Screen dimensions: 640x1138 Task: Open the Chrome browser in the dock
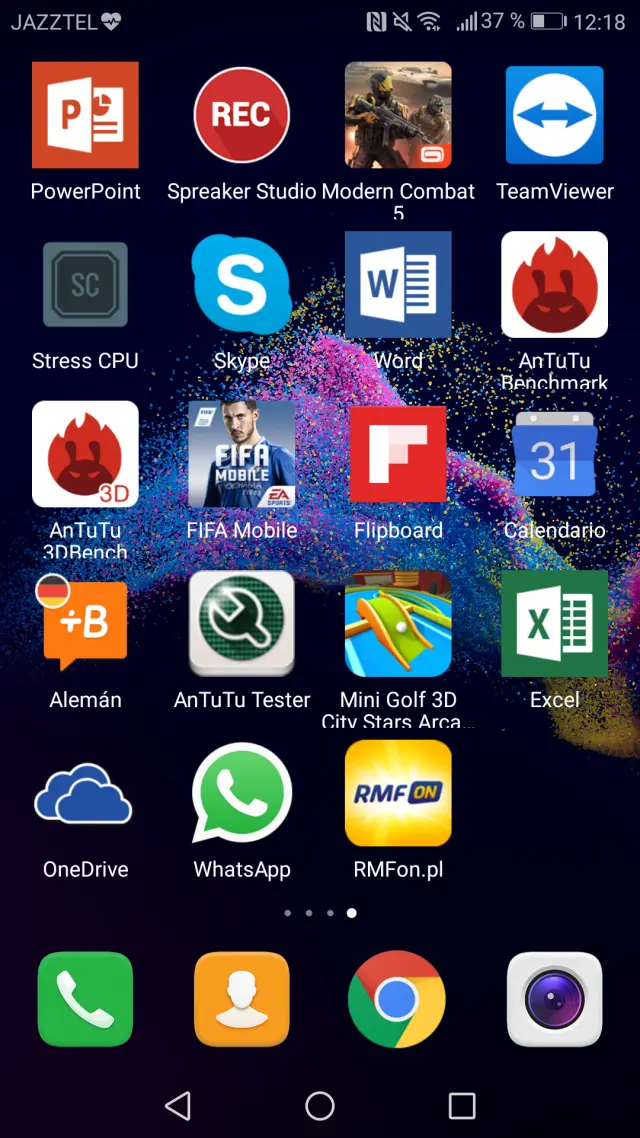(x=397, y=999)
